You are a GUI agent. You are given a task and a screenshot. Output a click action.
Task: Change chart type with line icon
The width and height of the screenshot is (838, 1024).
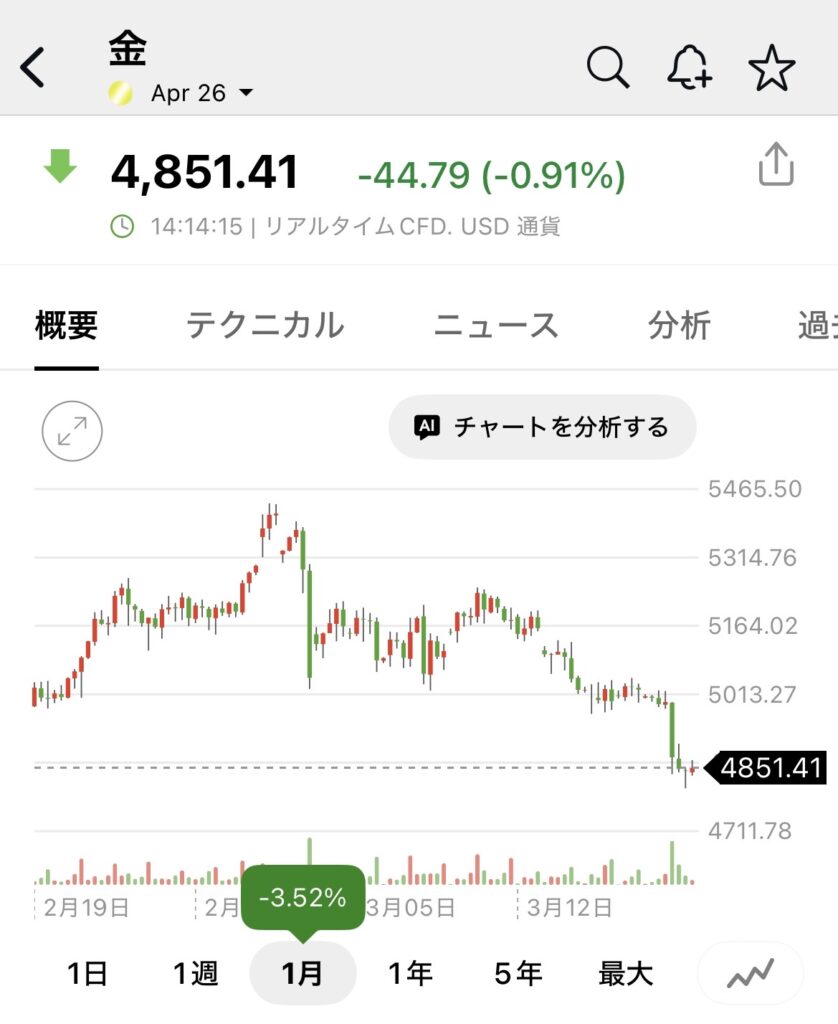pos(750,973)
